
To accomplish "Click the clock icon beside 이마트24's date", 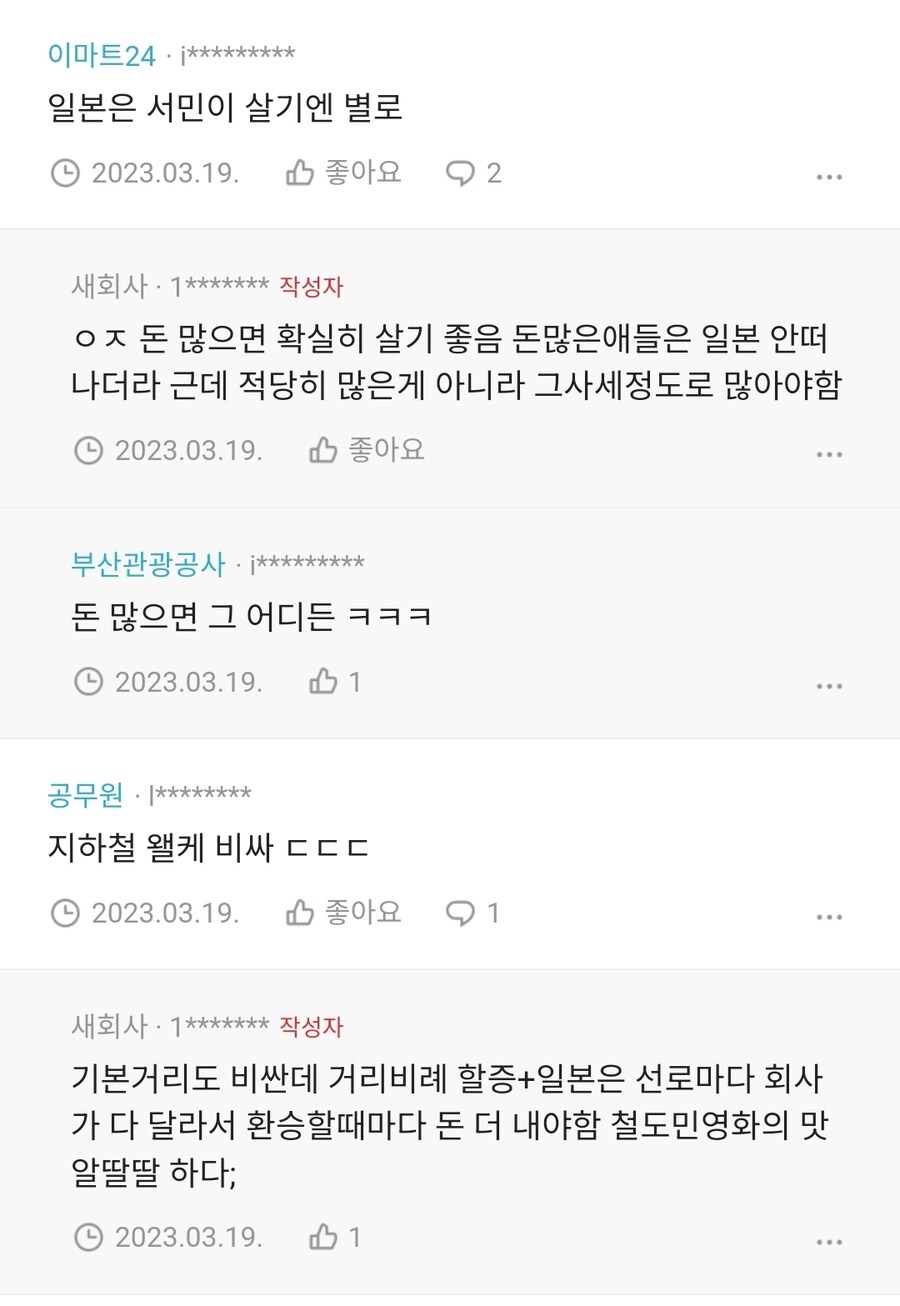I will [66, 173].
